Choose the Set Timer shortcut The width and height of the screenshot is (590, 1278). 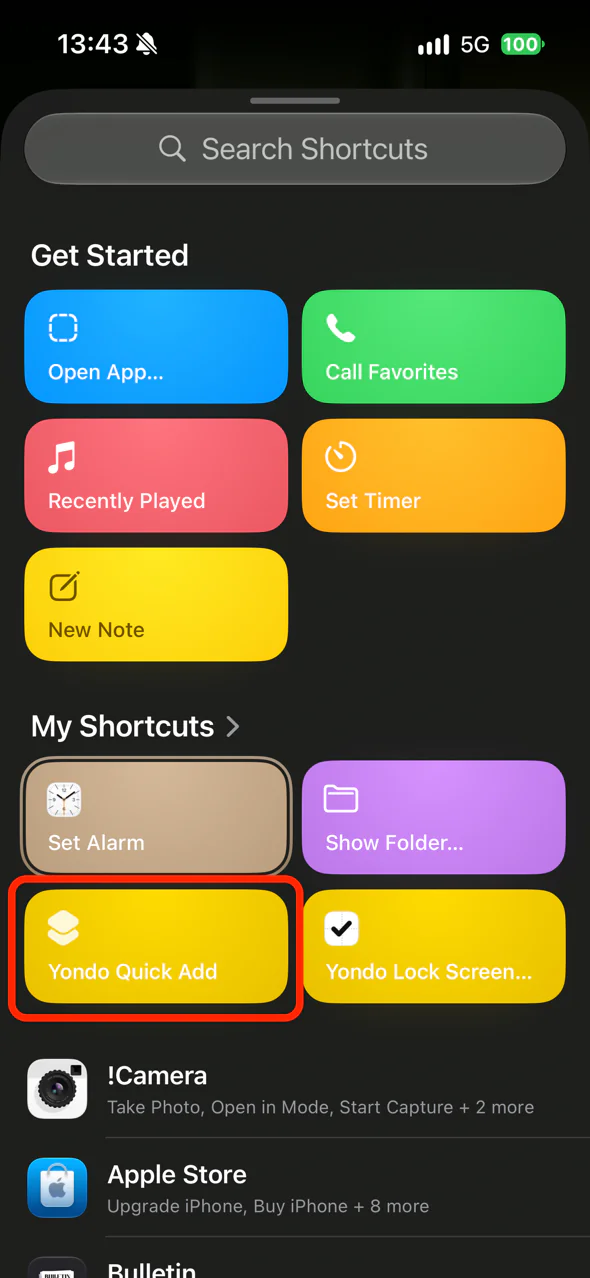point(433,475)
